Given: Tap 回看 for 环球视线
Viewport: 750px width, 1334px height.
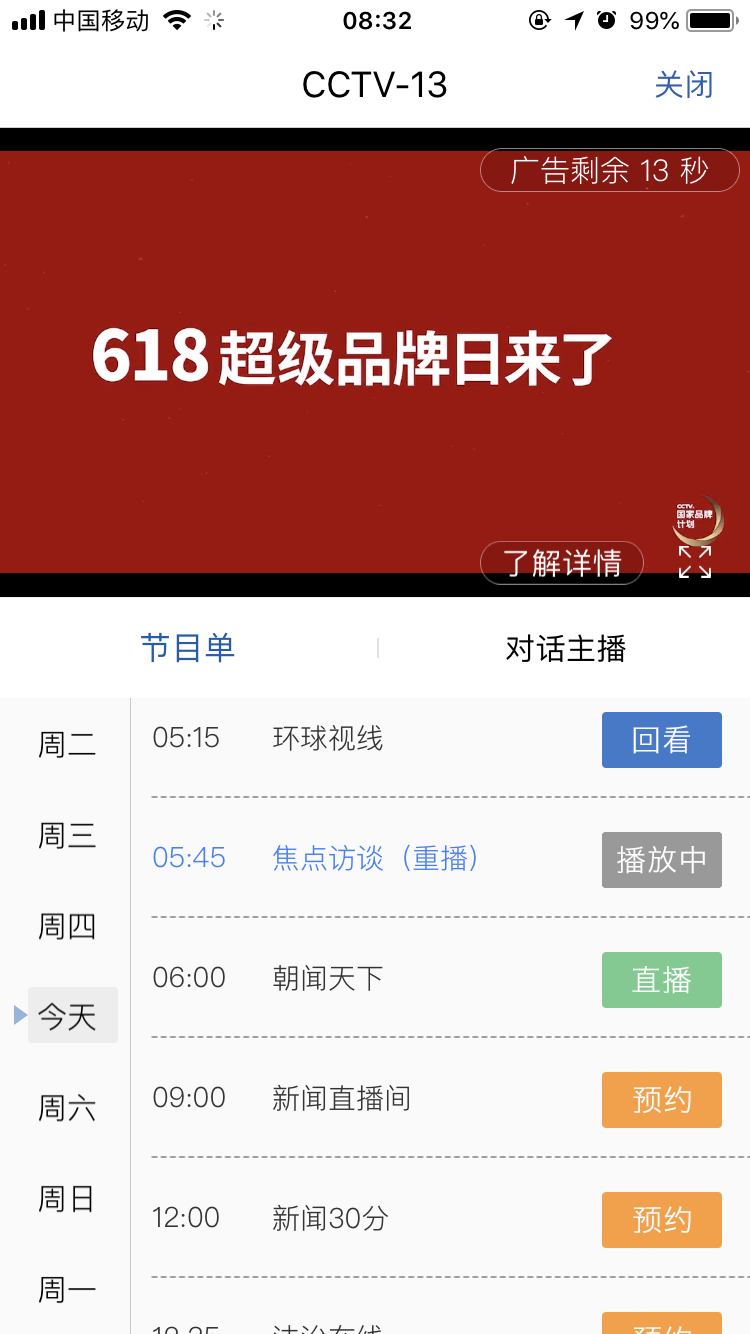Looking at the screenshot, I should pyautogui.click(x=661, y=740).
